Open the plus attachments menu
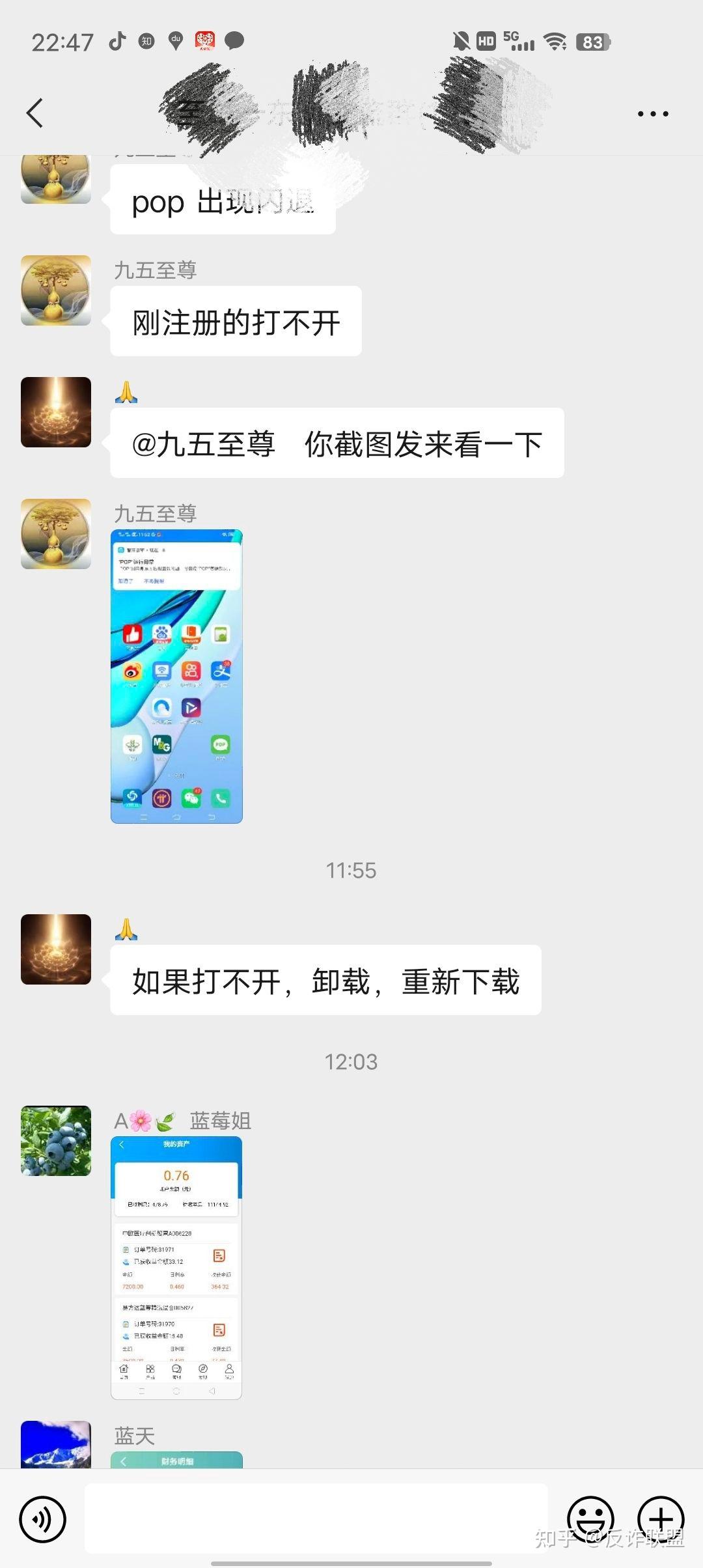This screenshot has width=703, height=1568. point(661,1519)
